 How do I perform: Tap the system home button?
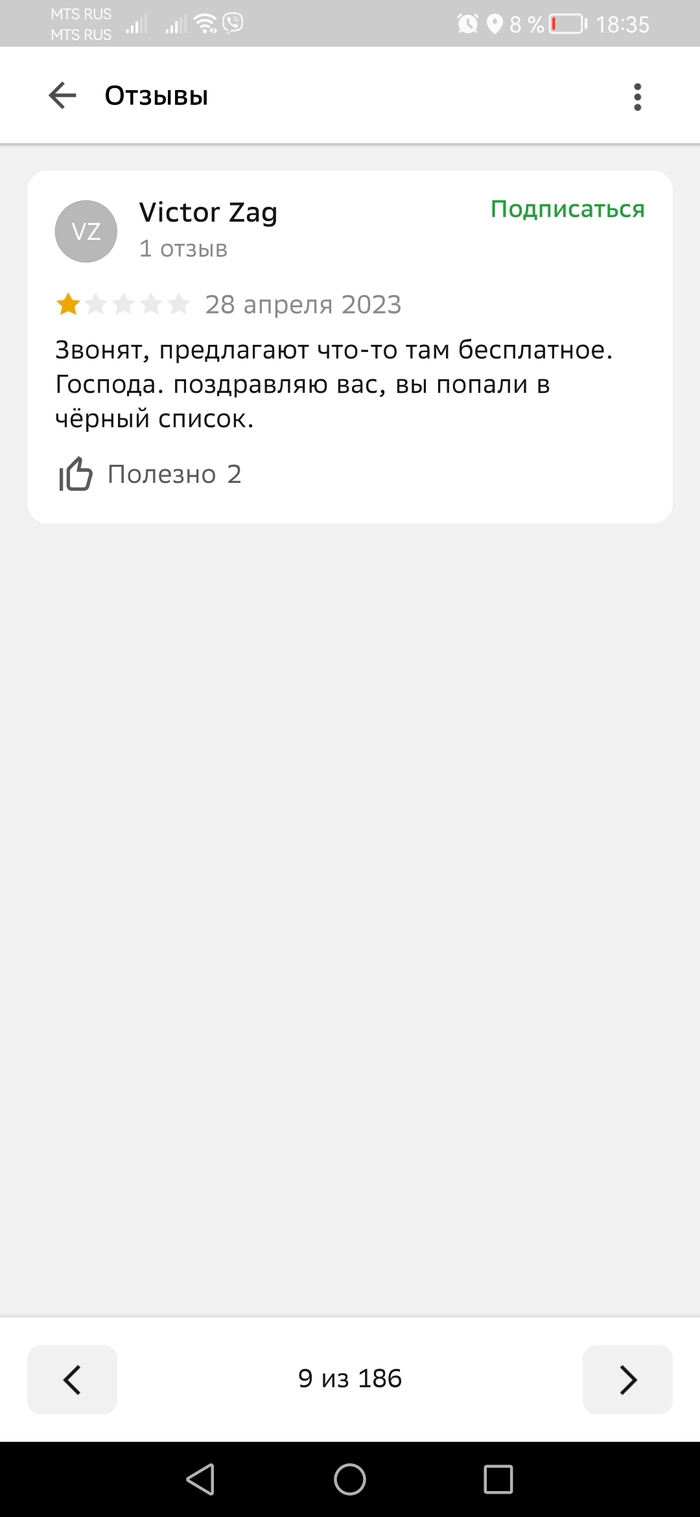(350, 1479)
